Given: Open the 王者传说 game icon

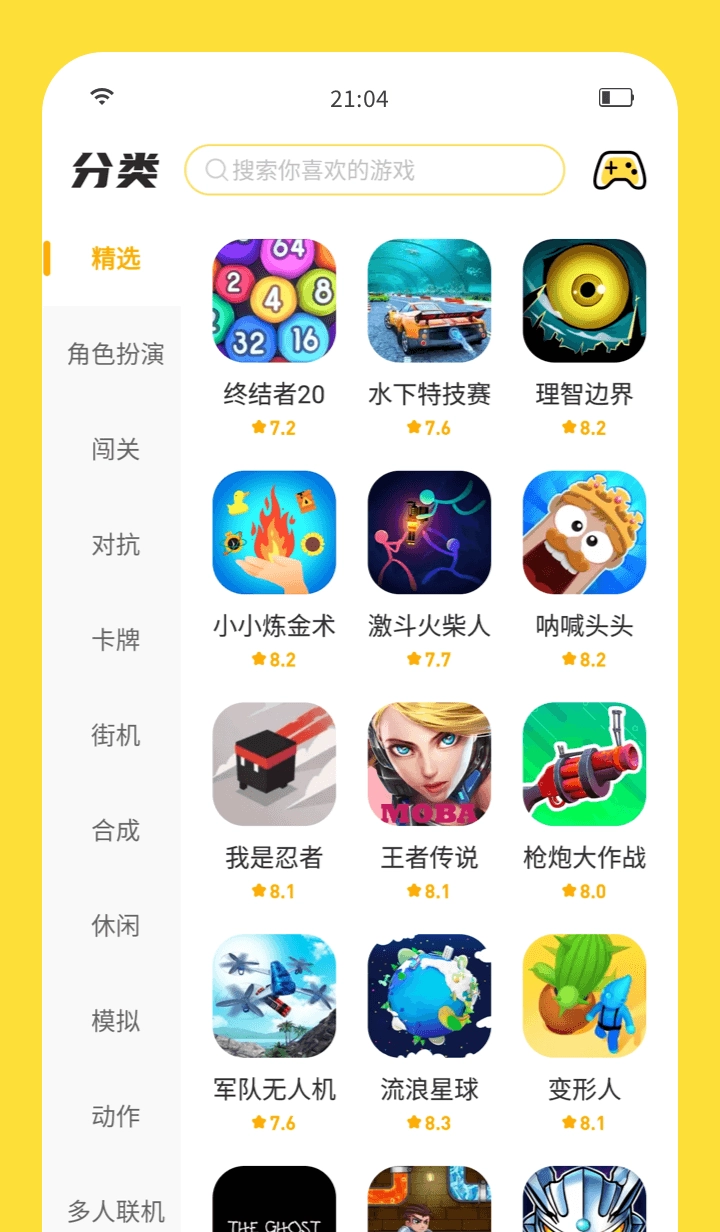Looking at the screenshot, I should coord(429,764).
